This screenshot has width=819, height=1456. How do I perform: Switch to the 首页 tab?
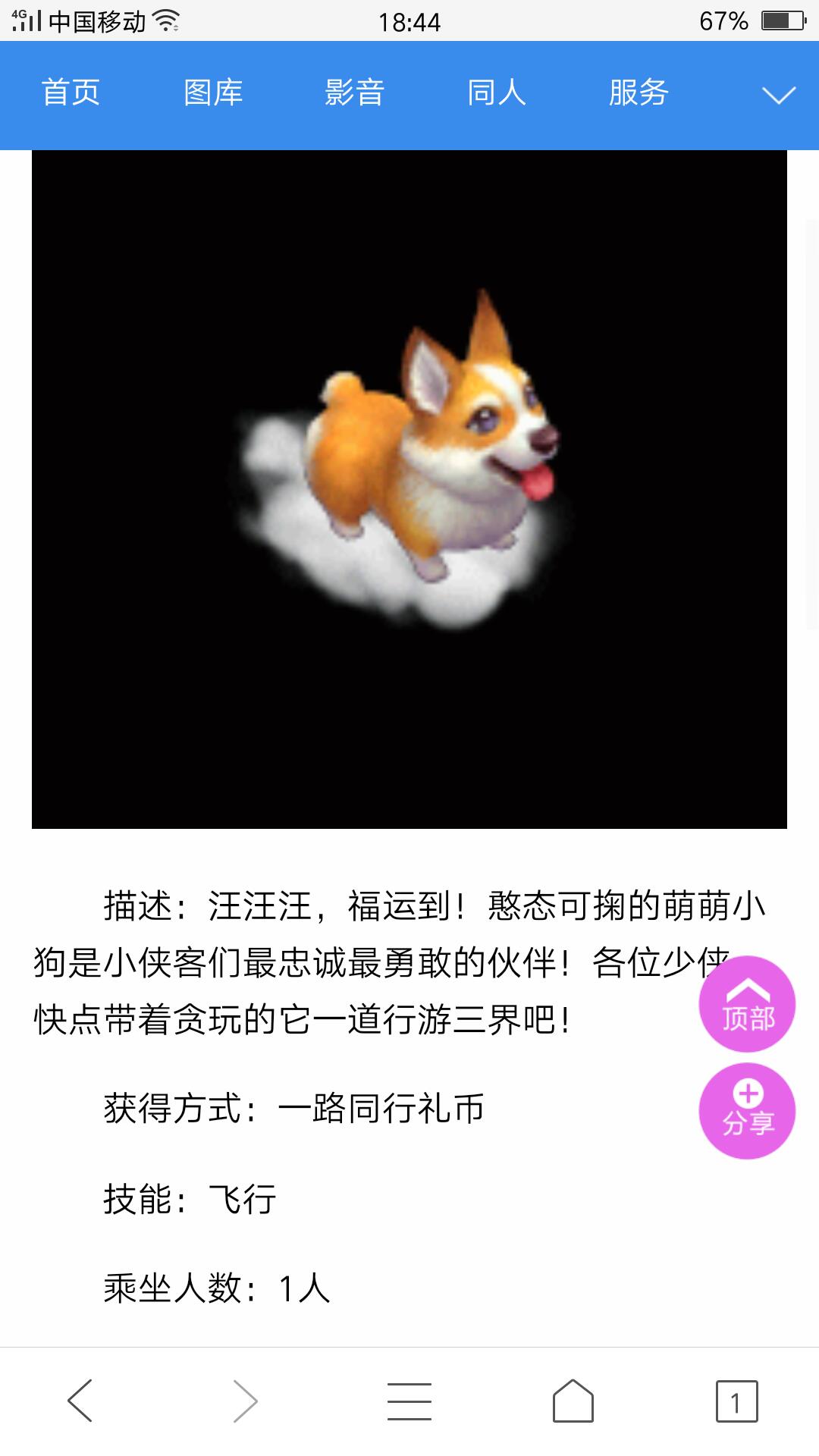[x=71, y=93]
